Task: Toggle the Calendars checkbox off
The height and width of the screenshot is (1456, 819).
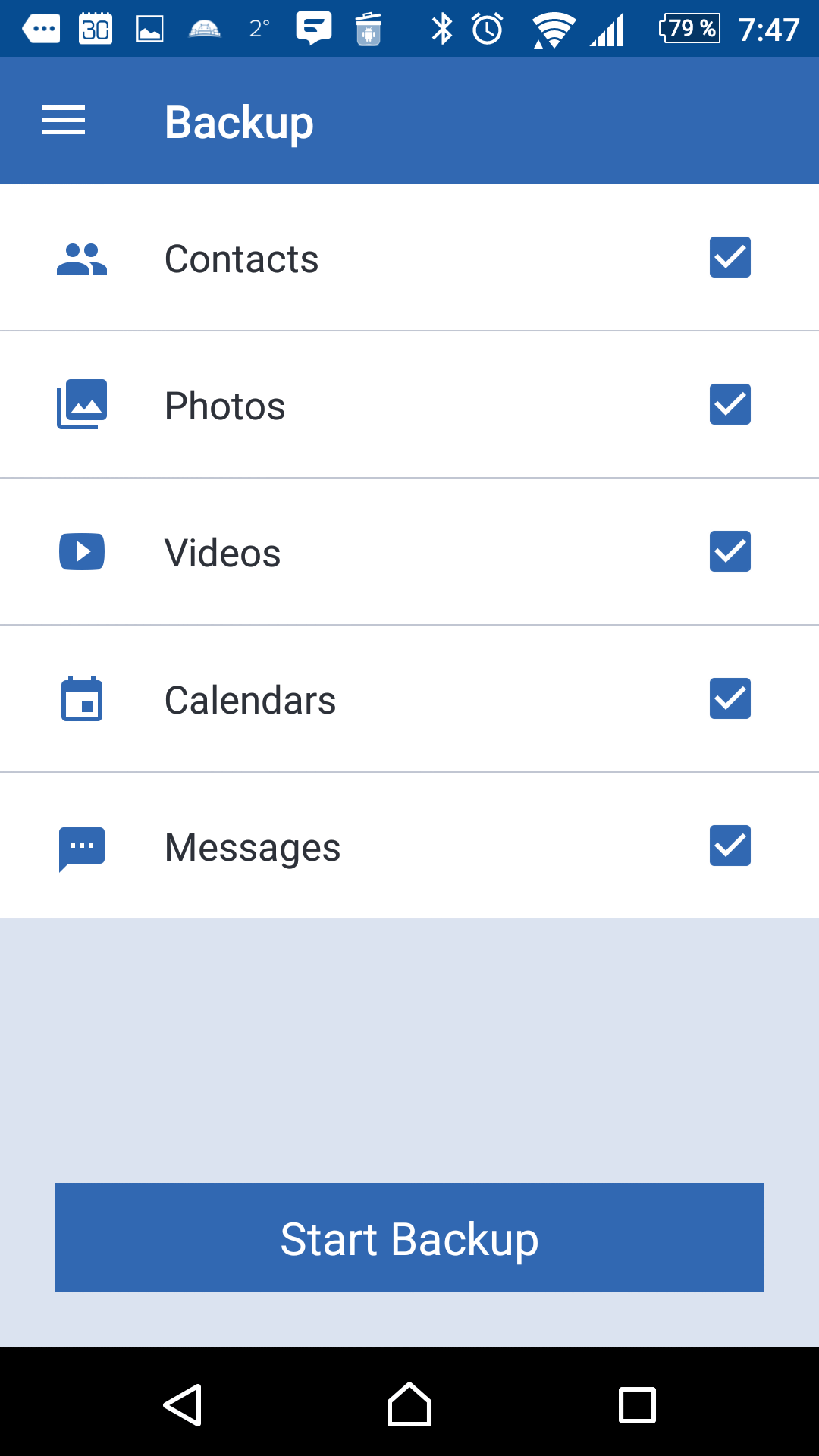Action: click(x=730, y=698)
